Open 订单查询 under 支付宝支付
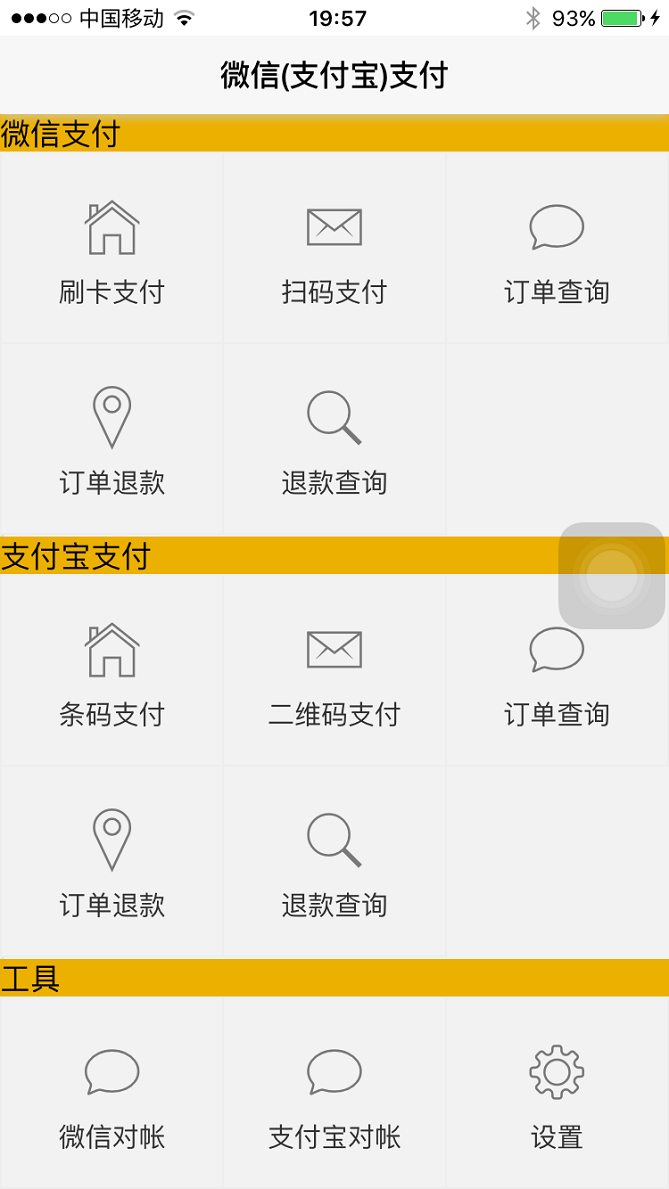This screenshot has width=669, height=1189. pos(557,670)
